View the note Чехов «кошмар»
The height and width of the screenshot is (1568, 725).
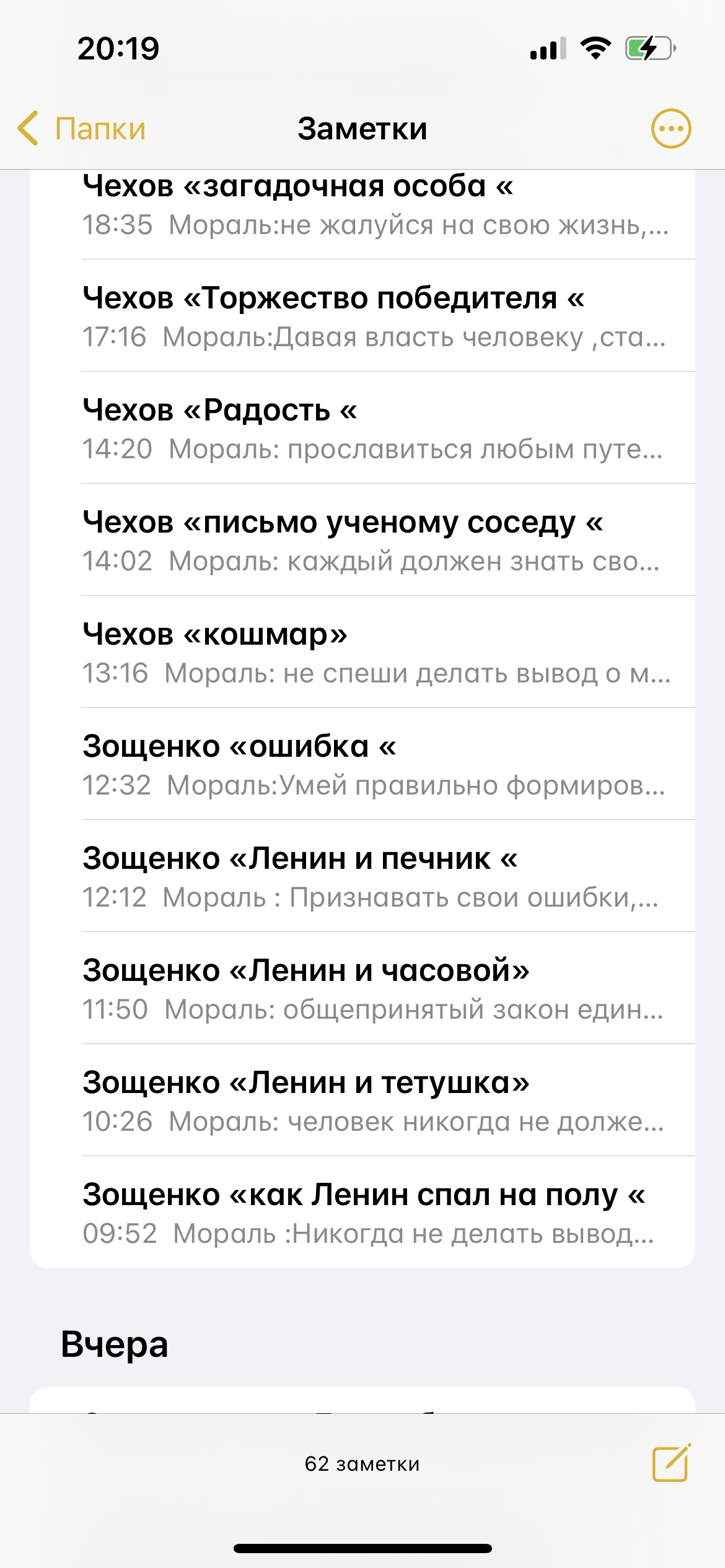pos(372,653)
